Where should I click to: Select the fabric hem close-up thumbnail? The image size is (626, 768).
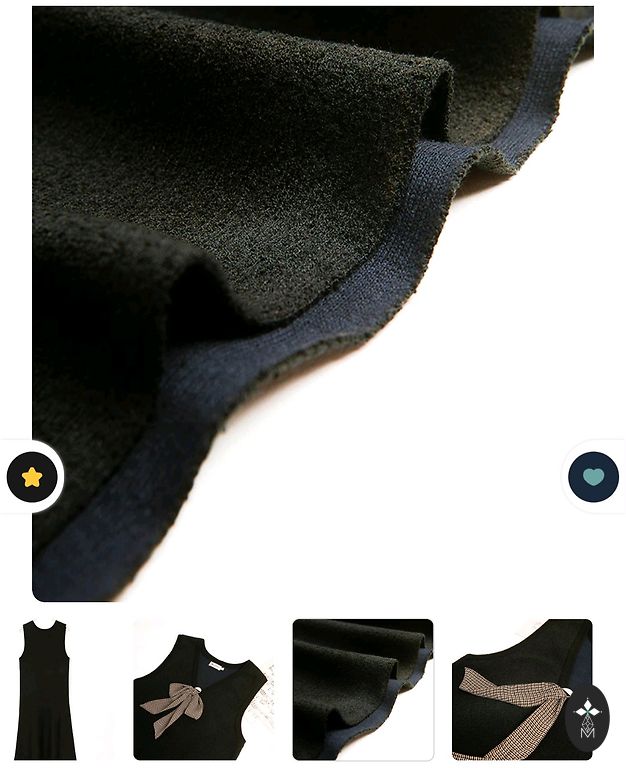pyautogui.click(x=362, y=690)
